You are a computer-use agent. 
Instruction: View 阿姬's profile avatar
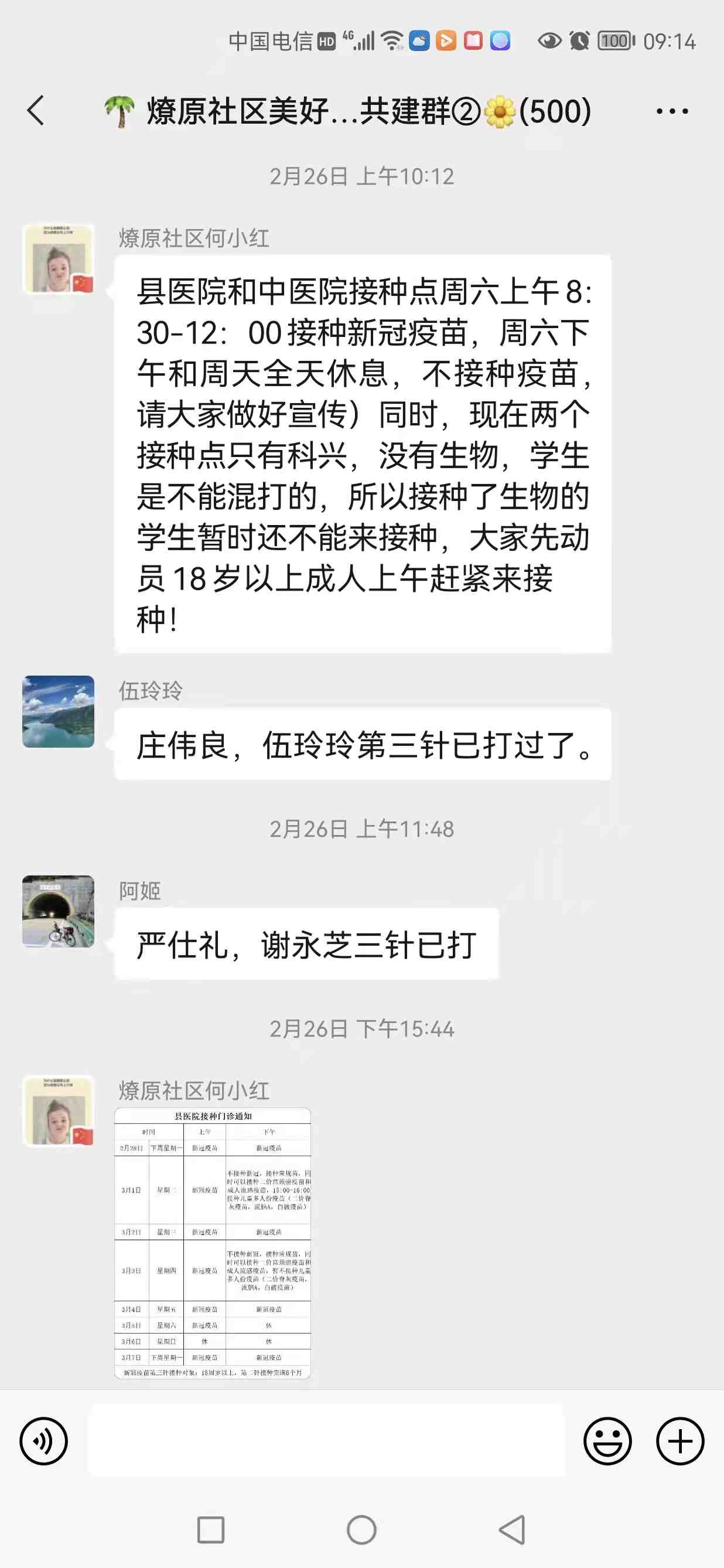[59, 911]
